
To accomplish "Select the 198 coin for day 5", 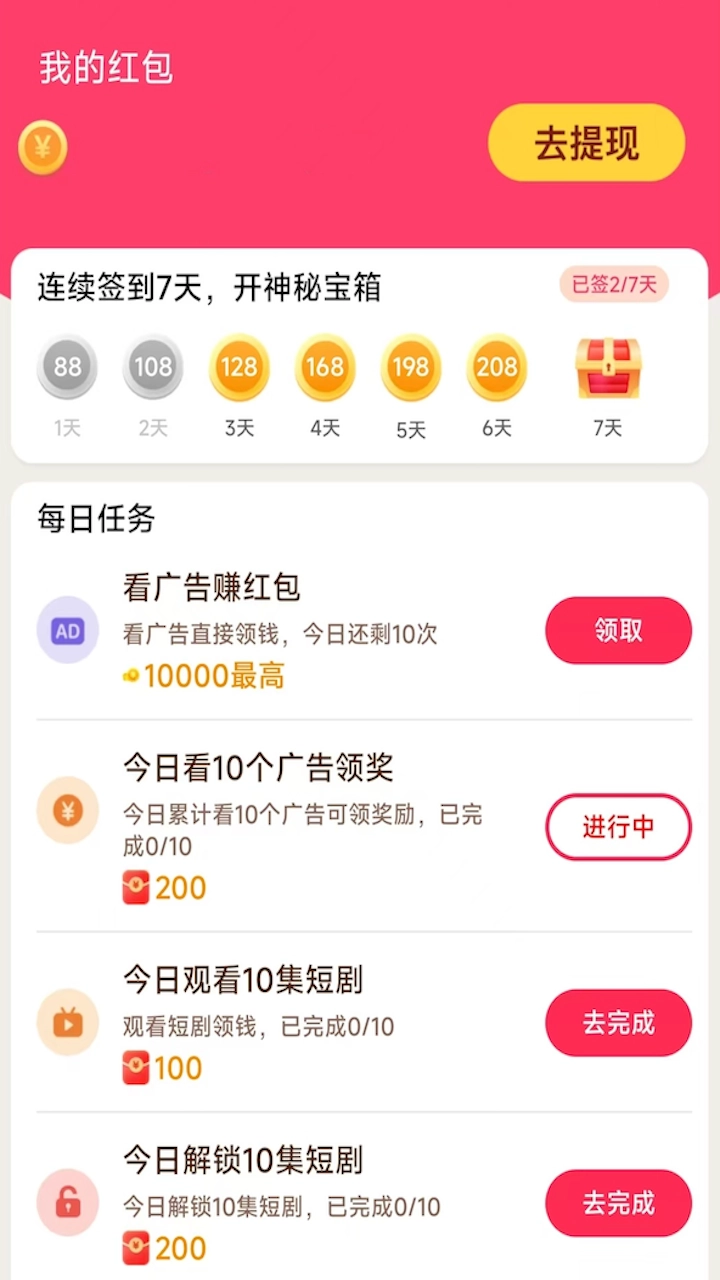I will (411, 367).
